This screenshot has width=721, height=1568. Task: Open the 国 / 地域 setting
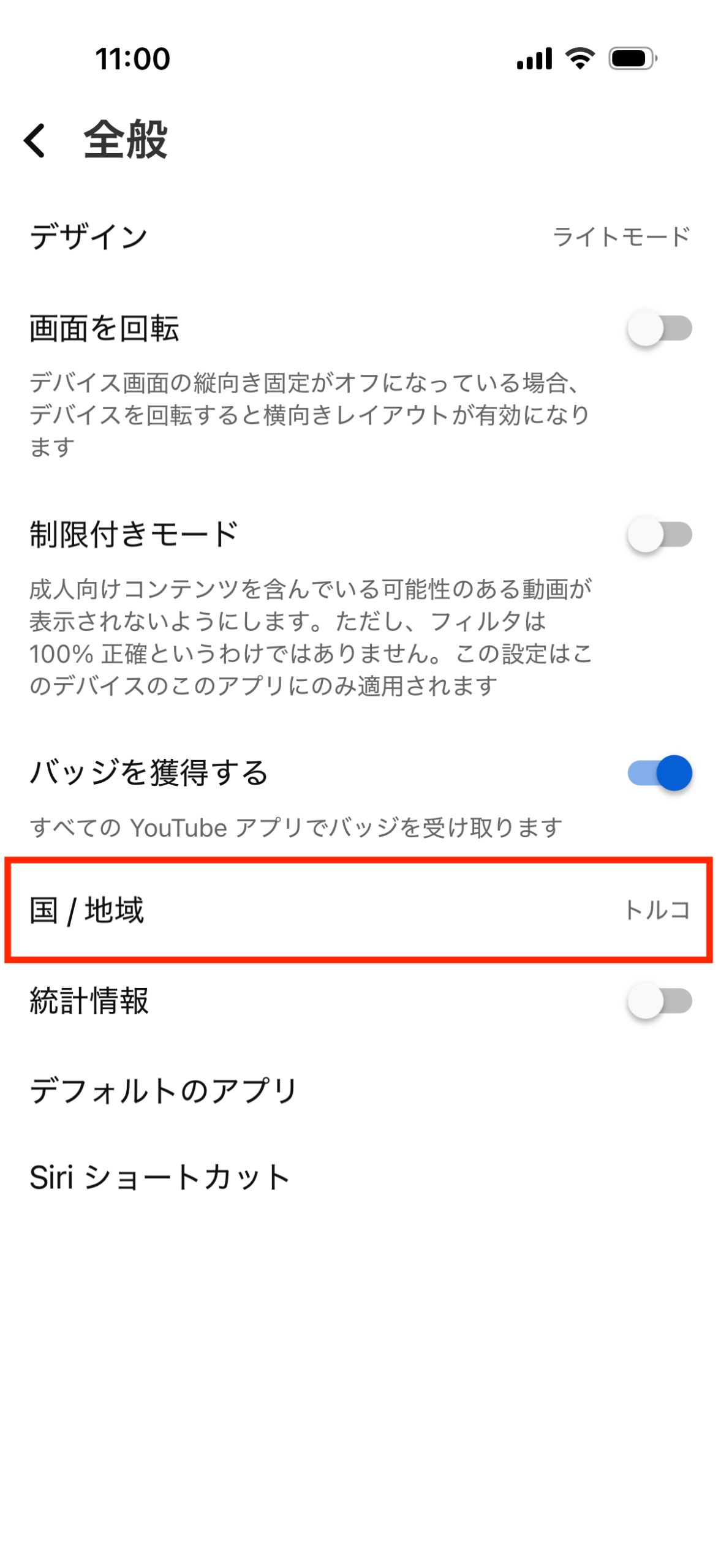pyautogui.click(x=359, y=910)
